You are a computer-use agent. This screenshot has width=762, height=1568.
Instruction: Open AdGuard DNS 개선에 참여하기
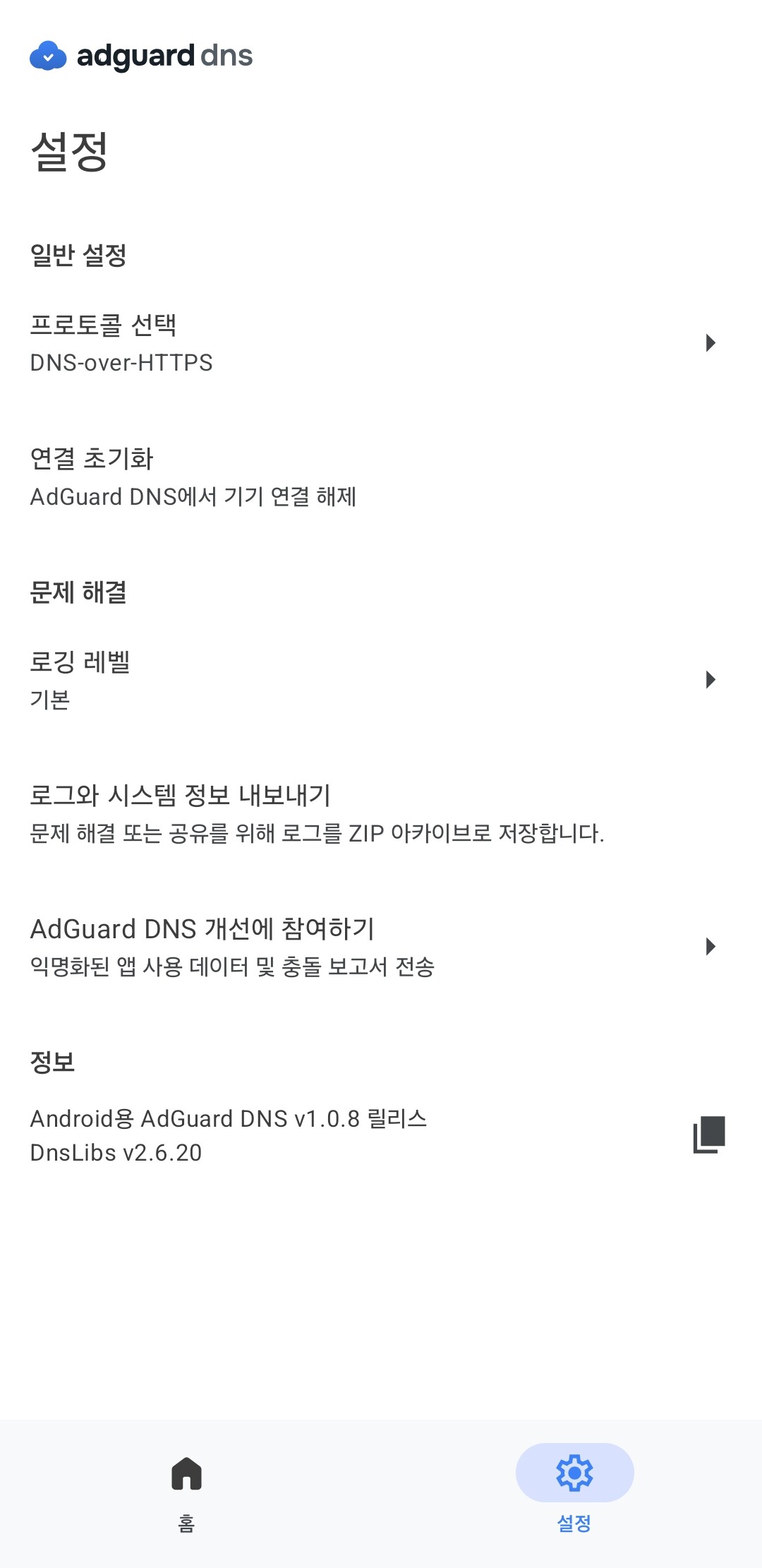coord(381,947)
